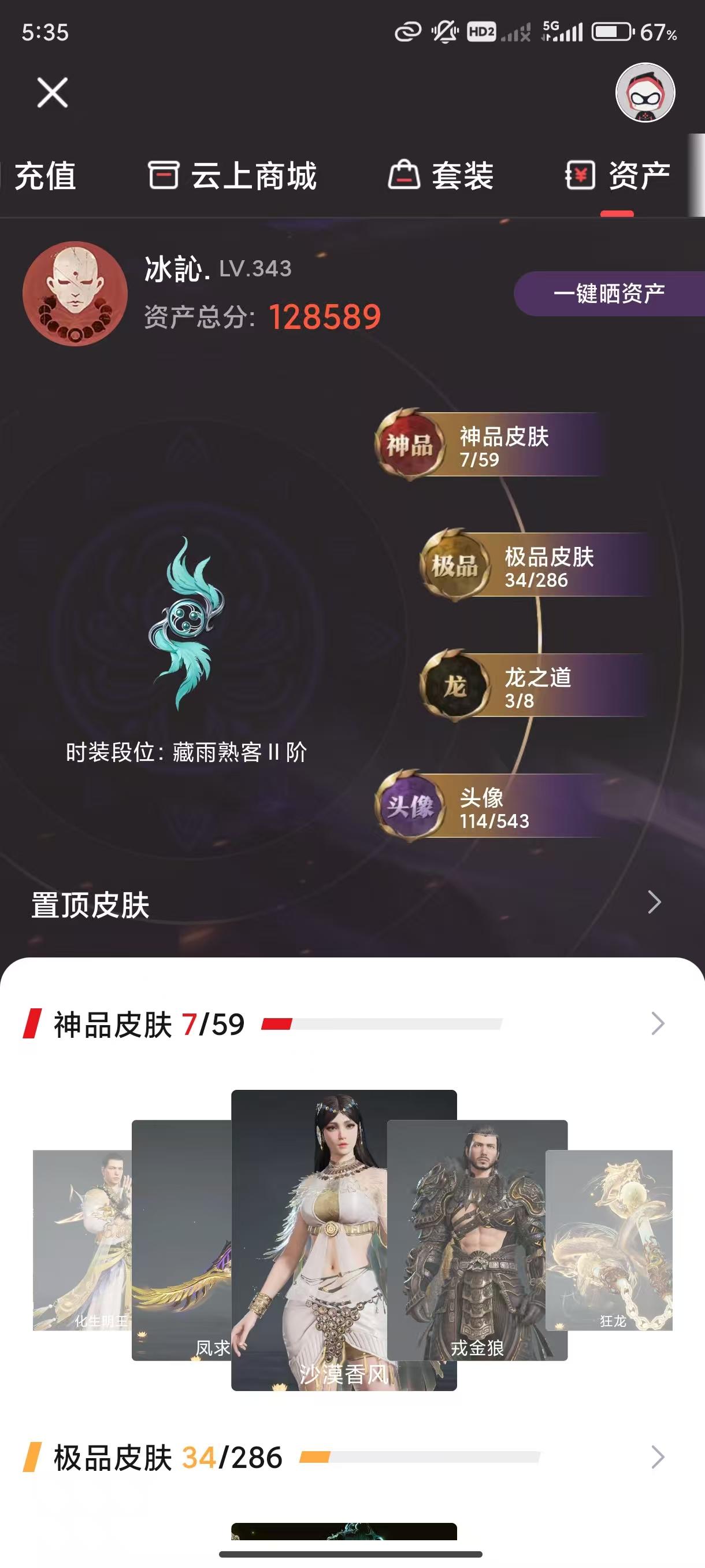
Task: Switch to the 充值 recharge tab
Action: point(46,176)
